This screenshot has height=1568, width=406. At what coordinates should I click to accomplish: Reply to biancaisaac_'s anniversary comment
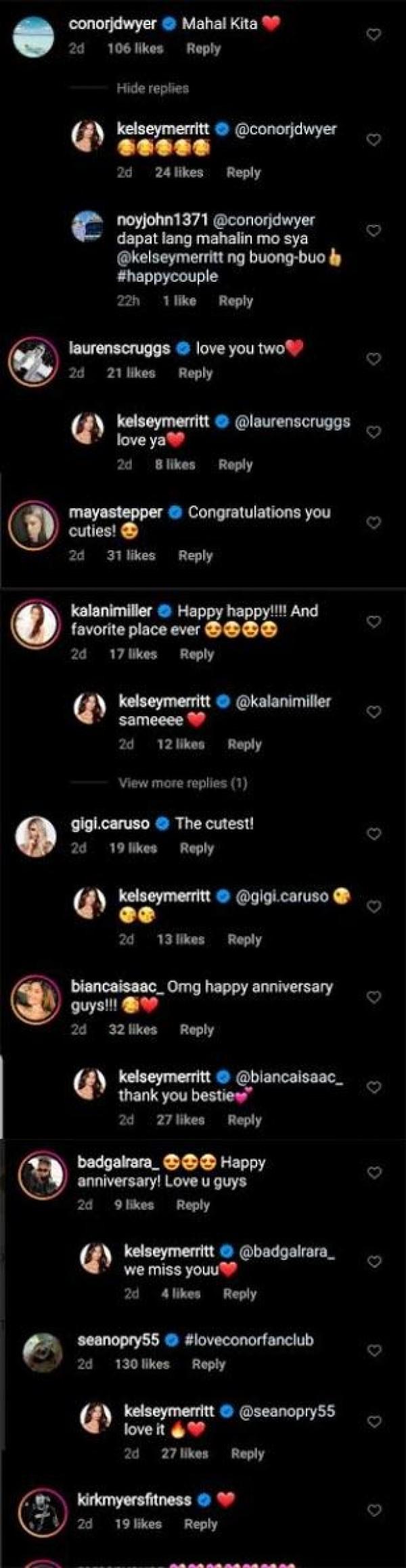point(196,1029)
